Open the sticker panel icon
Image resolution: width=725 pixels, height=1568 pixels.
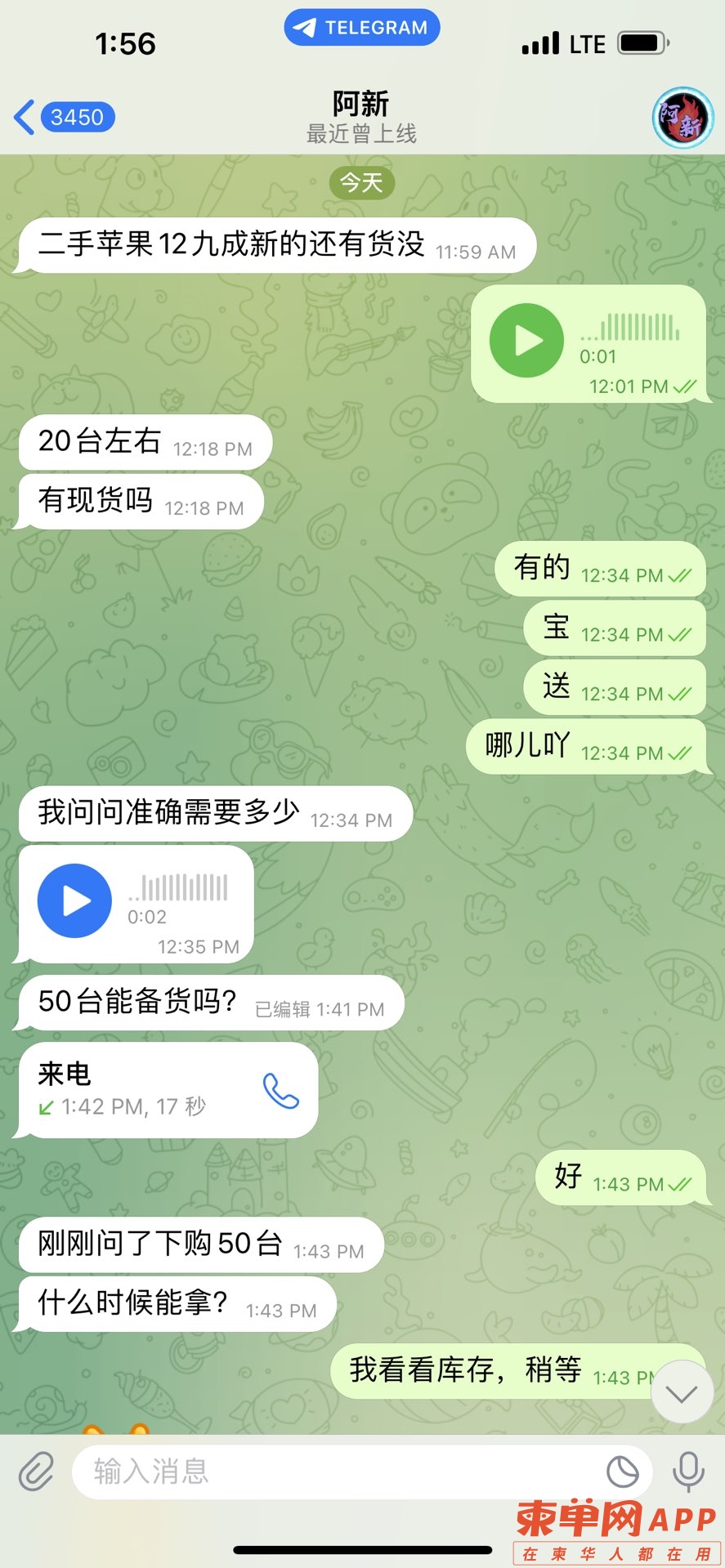click(x=622, y=1472)
